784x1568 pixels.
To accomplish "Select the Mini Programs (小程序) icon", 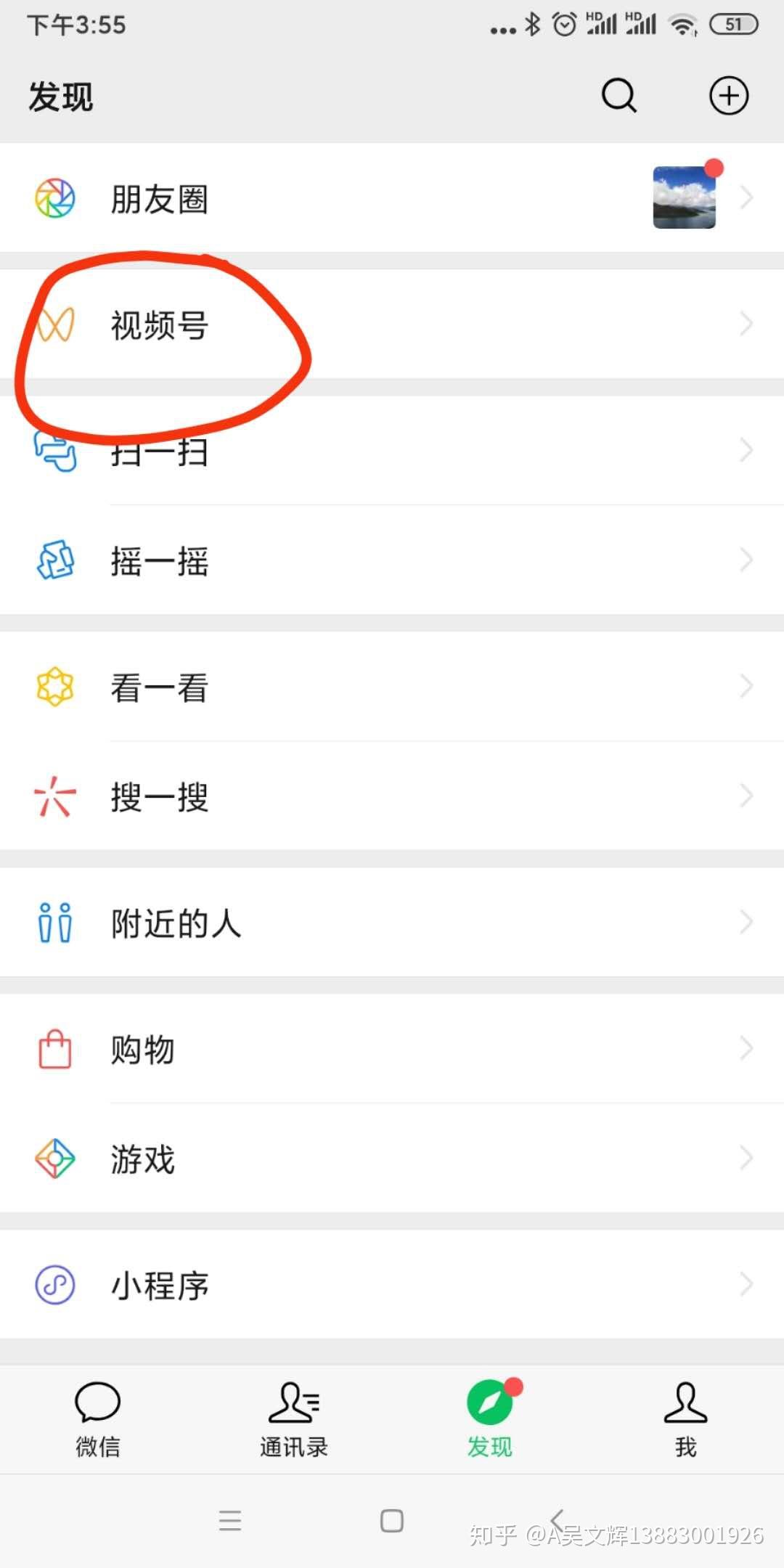I will coord(54,1283).
